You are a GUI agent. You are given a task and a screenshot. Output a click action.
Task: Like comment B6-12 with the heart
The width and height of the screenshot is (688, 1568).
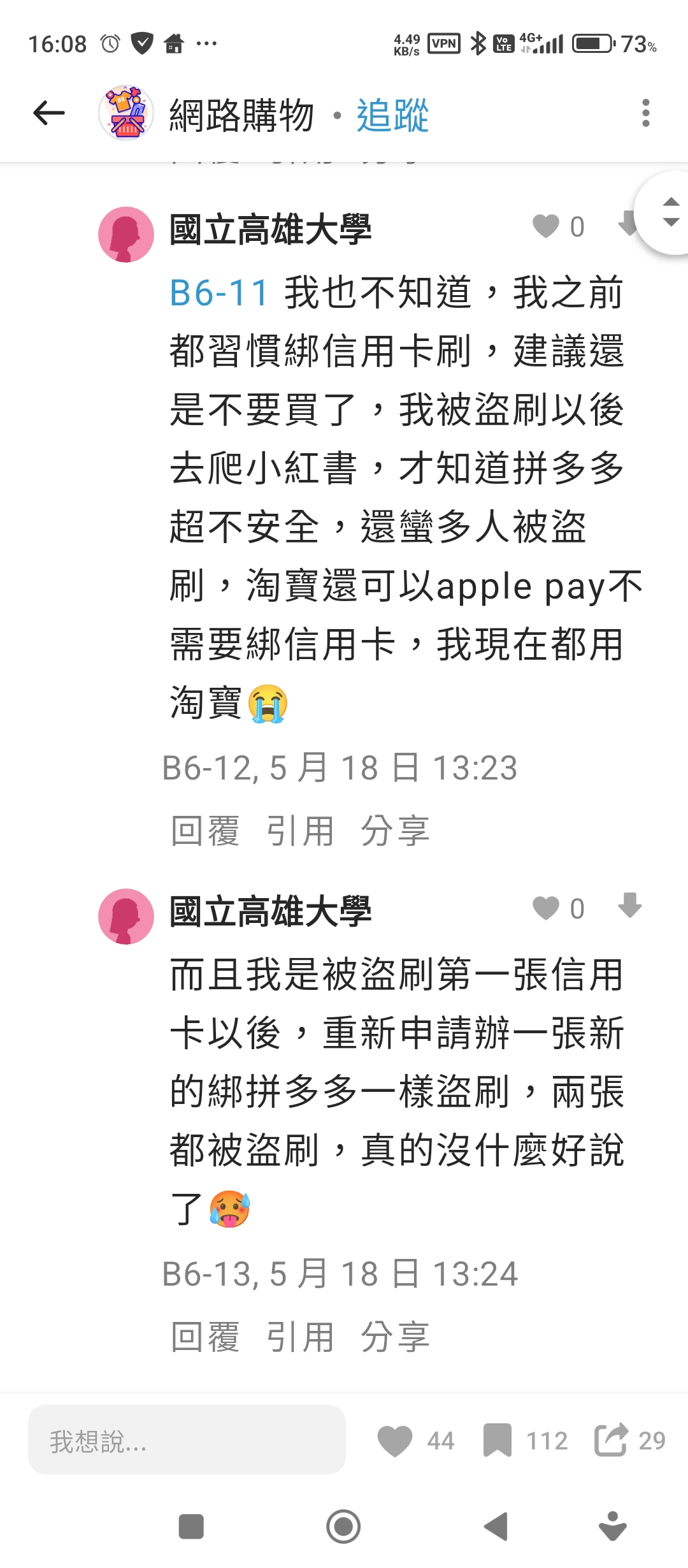point(546,226)
